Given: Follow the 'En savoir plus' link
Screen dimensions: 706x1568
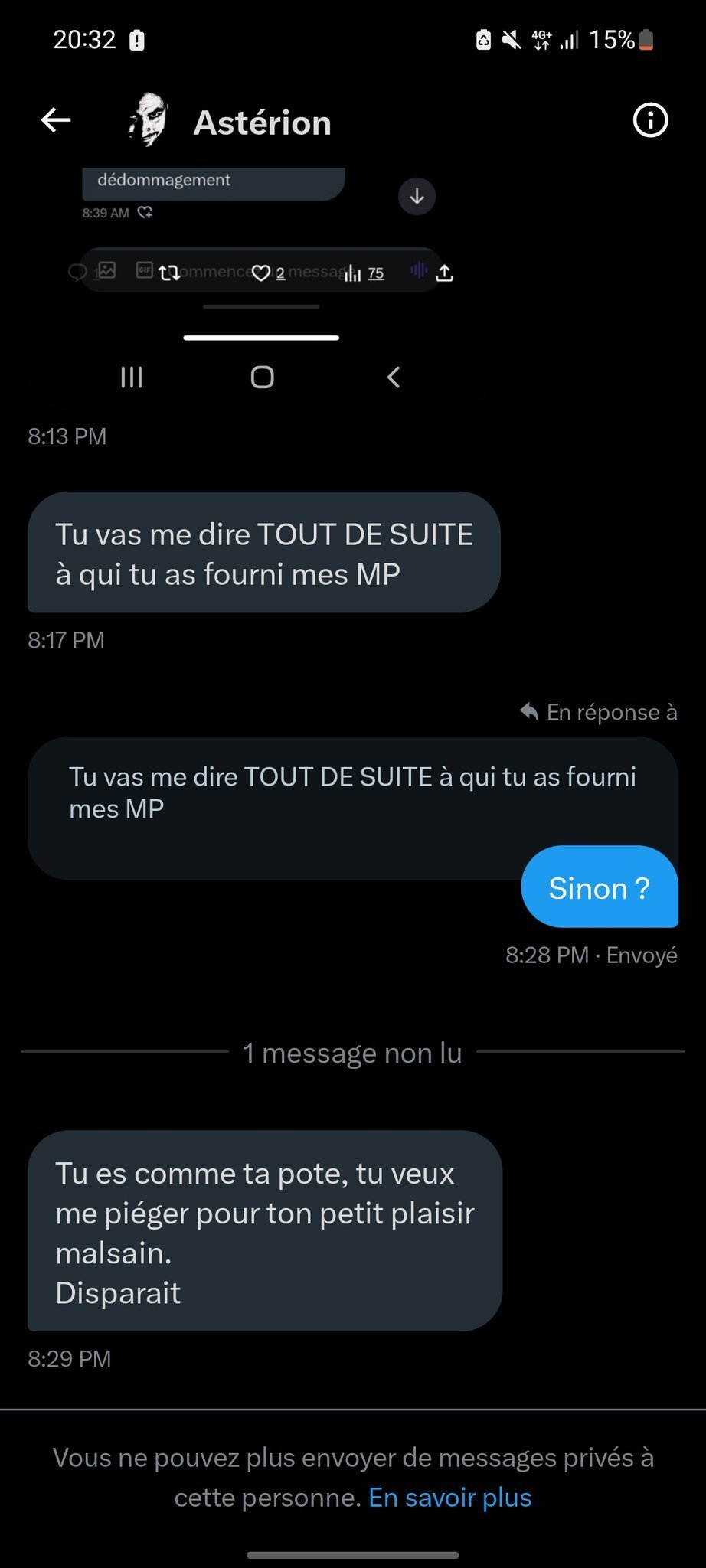Looking at the screenshot, I should point(450,1497).
